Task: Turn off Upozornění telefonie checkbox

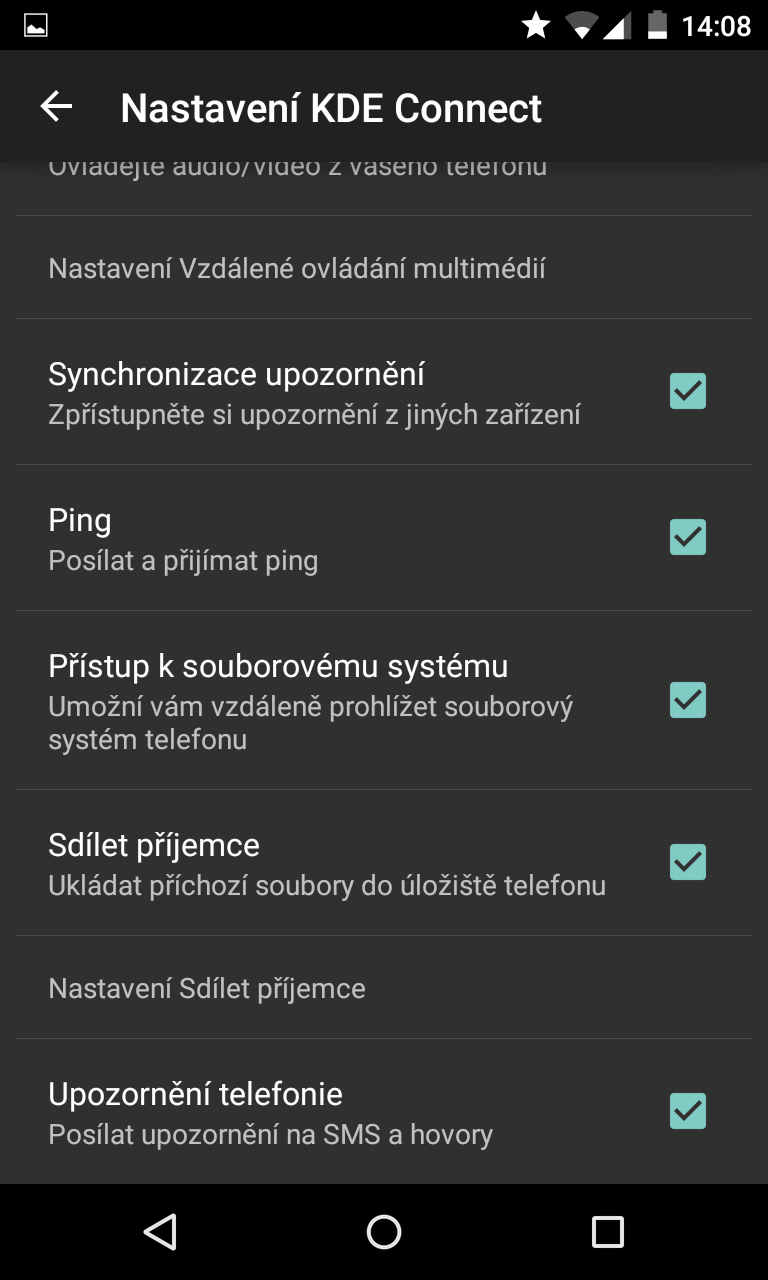Action: (x=687, y=1110)
